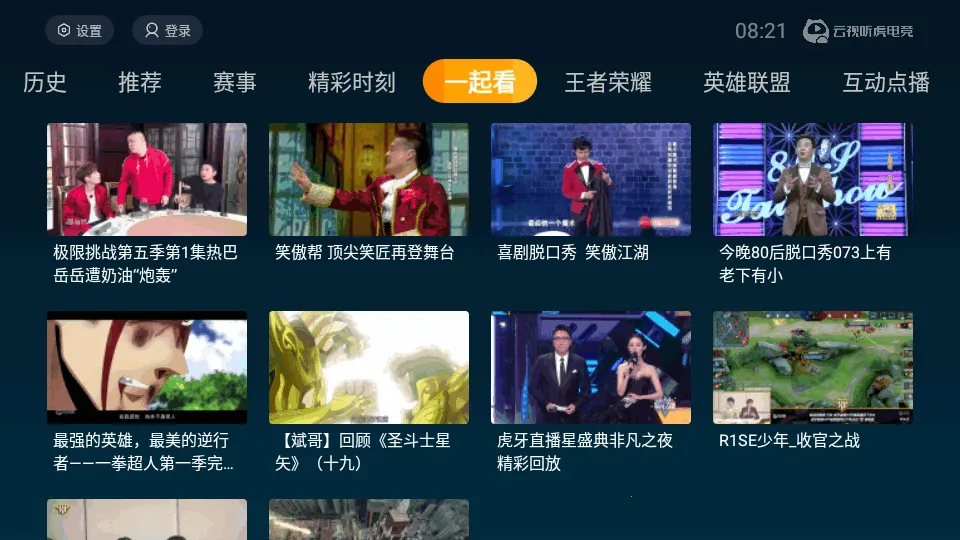Image resolution: width=960 pixels, height=540 pixels.
Task: Open 今晚80后脱口秀073 video
Action: coord(813,180)
